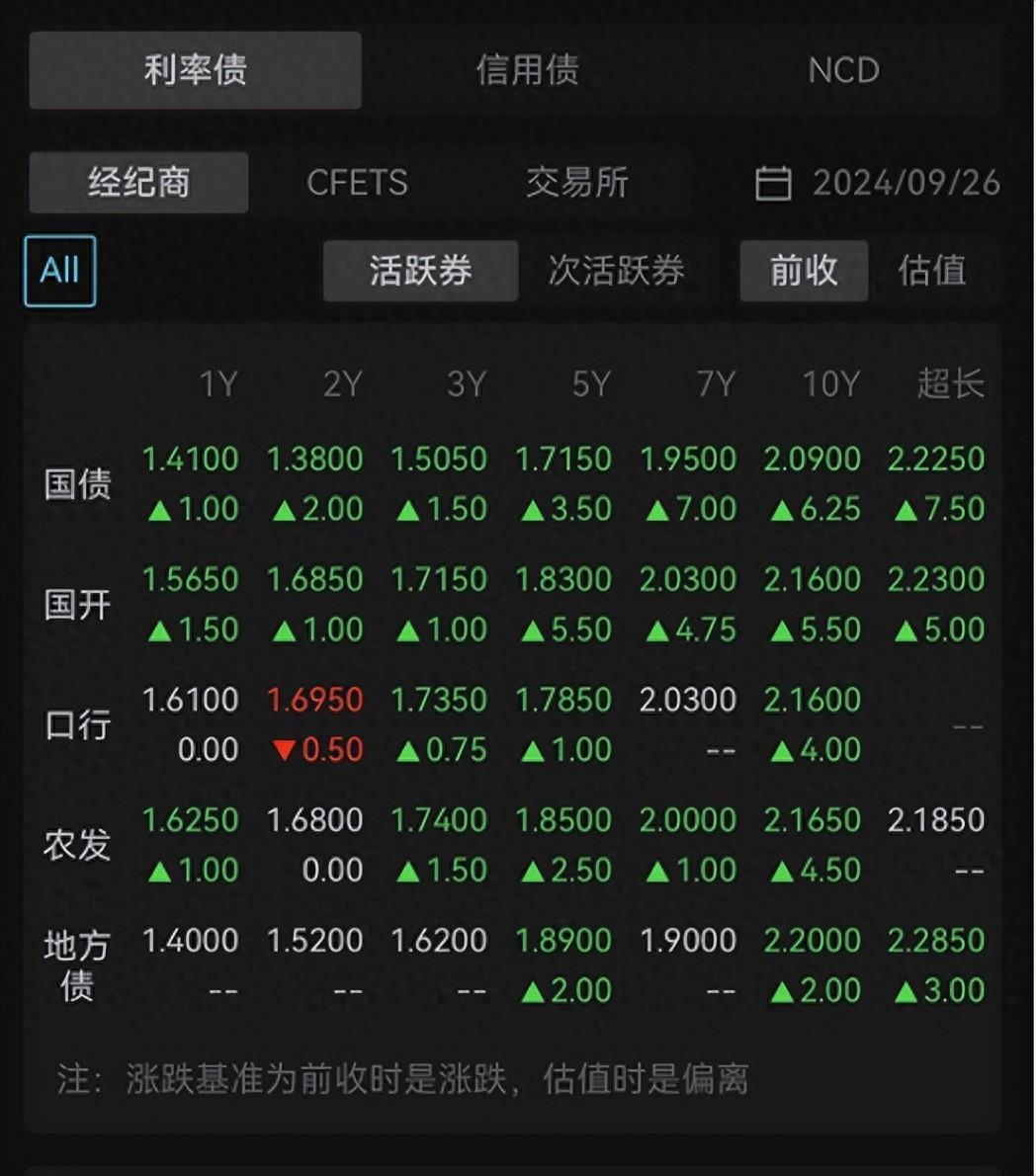Enable the 活跃券 view
Screen dimensions: 1036x1176
tap(420, 271)
